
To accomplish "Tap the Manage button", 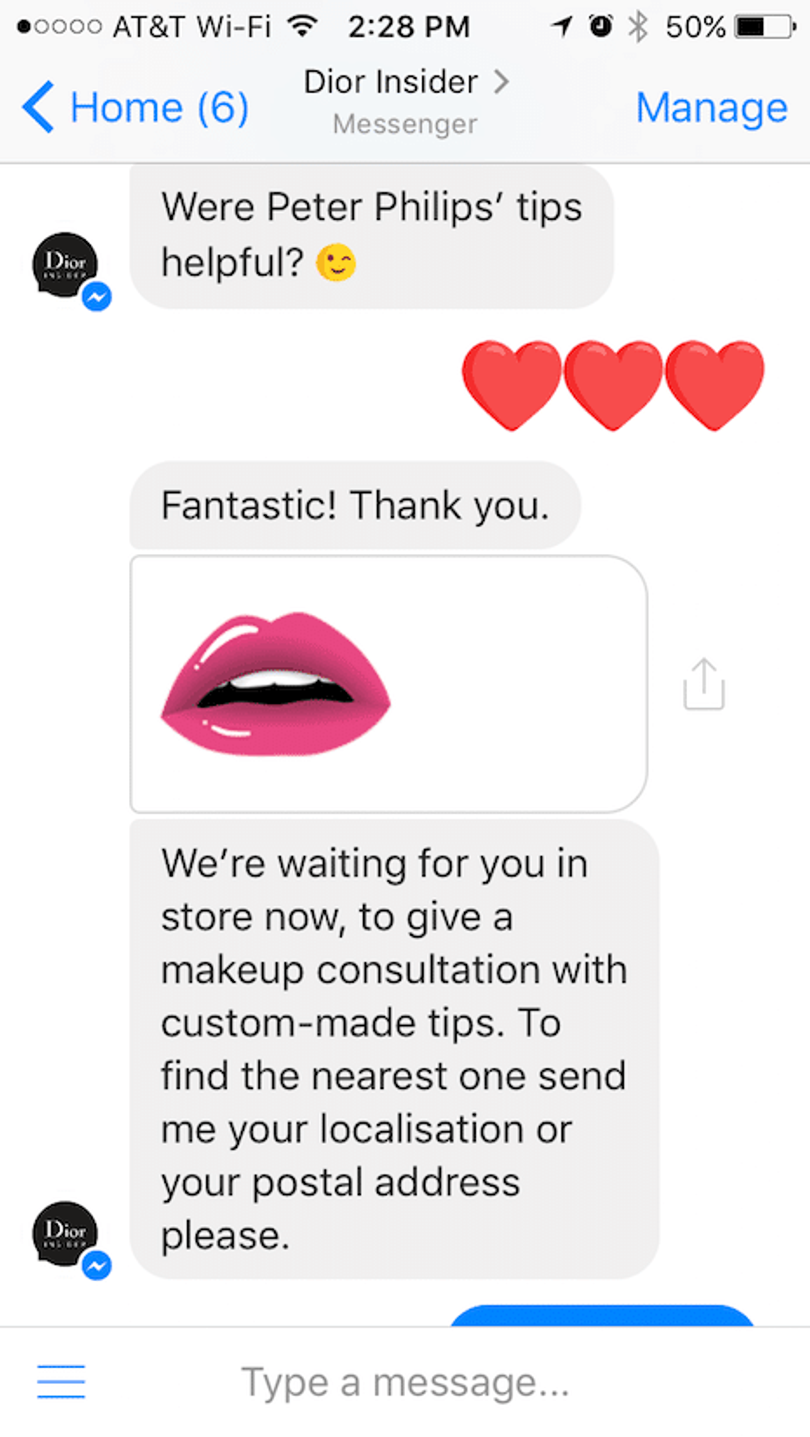I will coord(711,106).
